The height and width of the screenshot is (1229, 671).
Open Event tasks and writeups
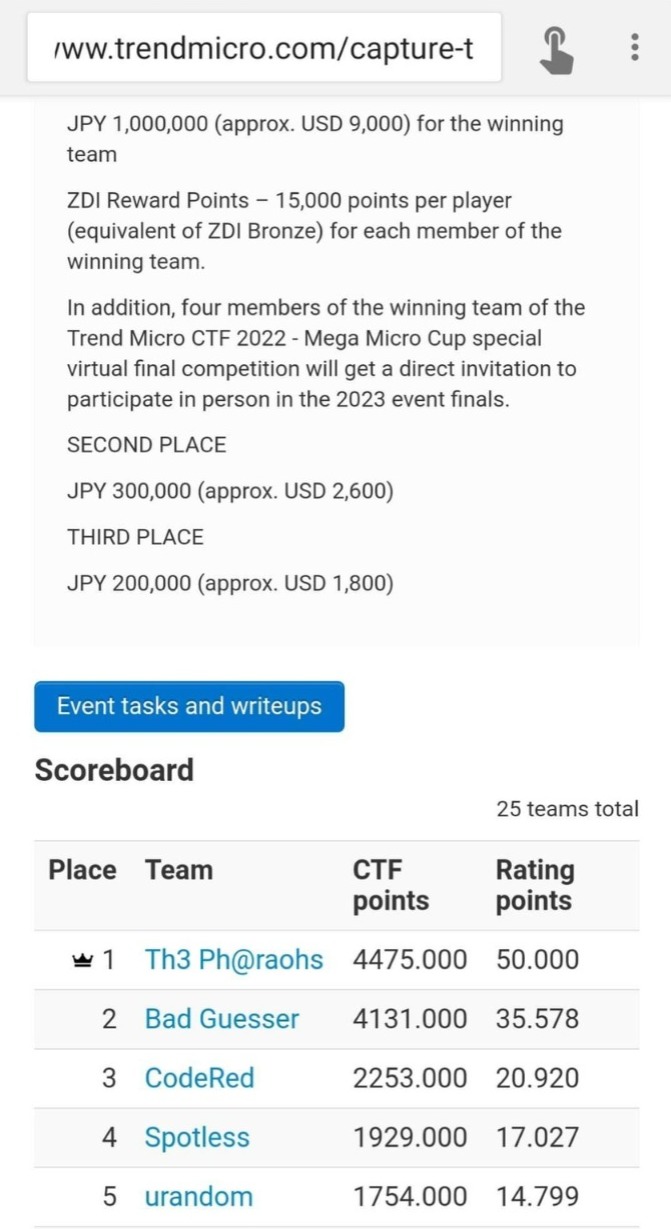click(189, 706)
